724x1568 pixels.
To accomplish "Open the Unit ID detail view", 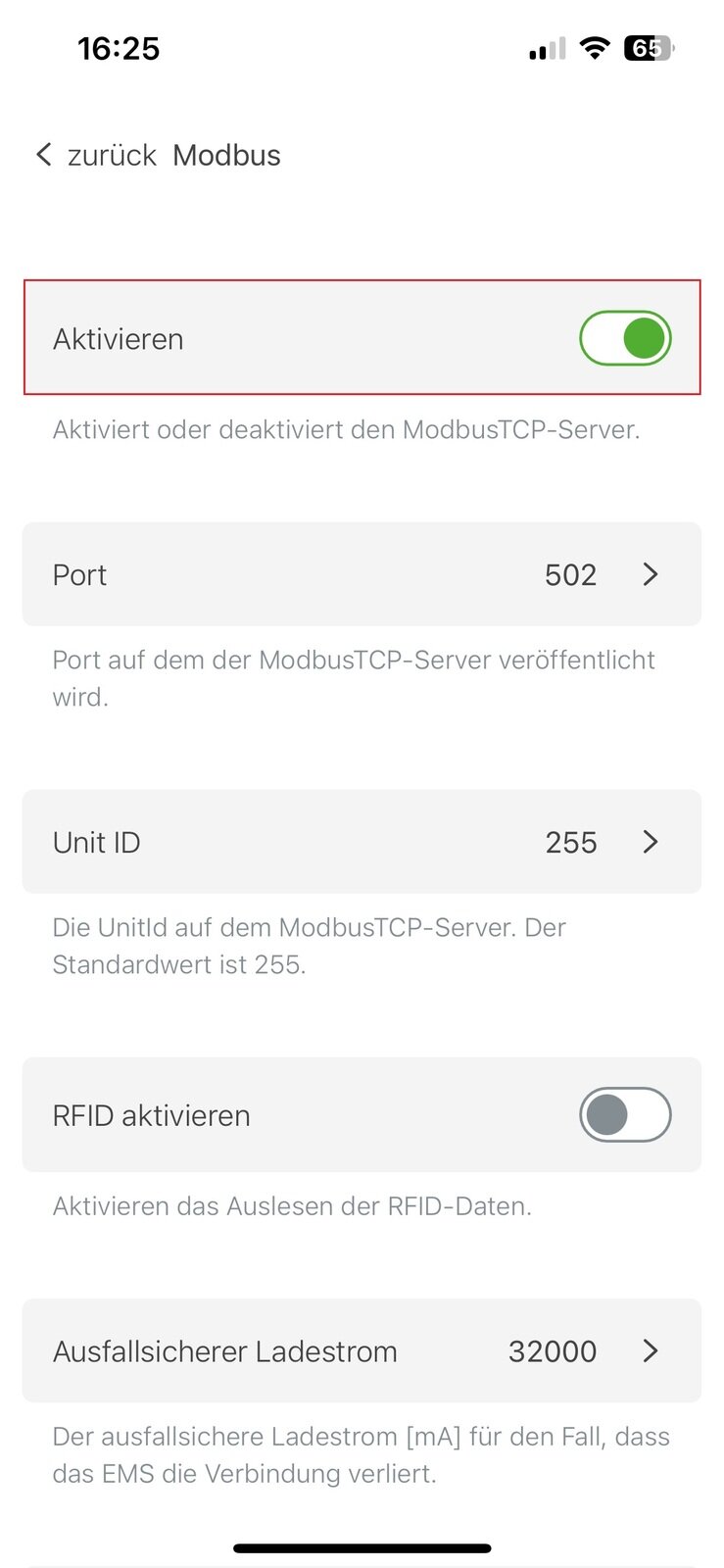I will pos(362,842).
